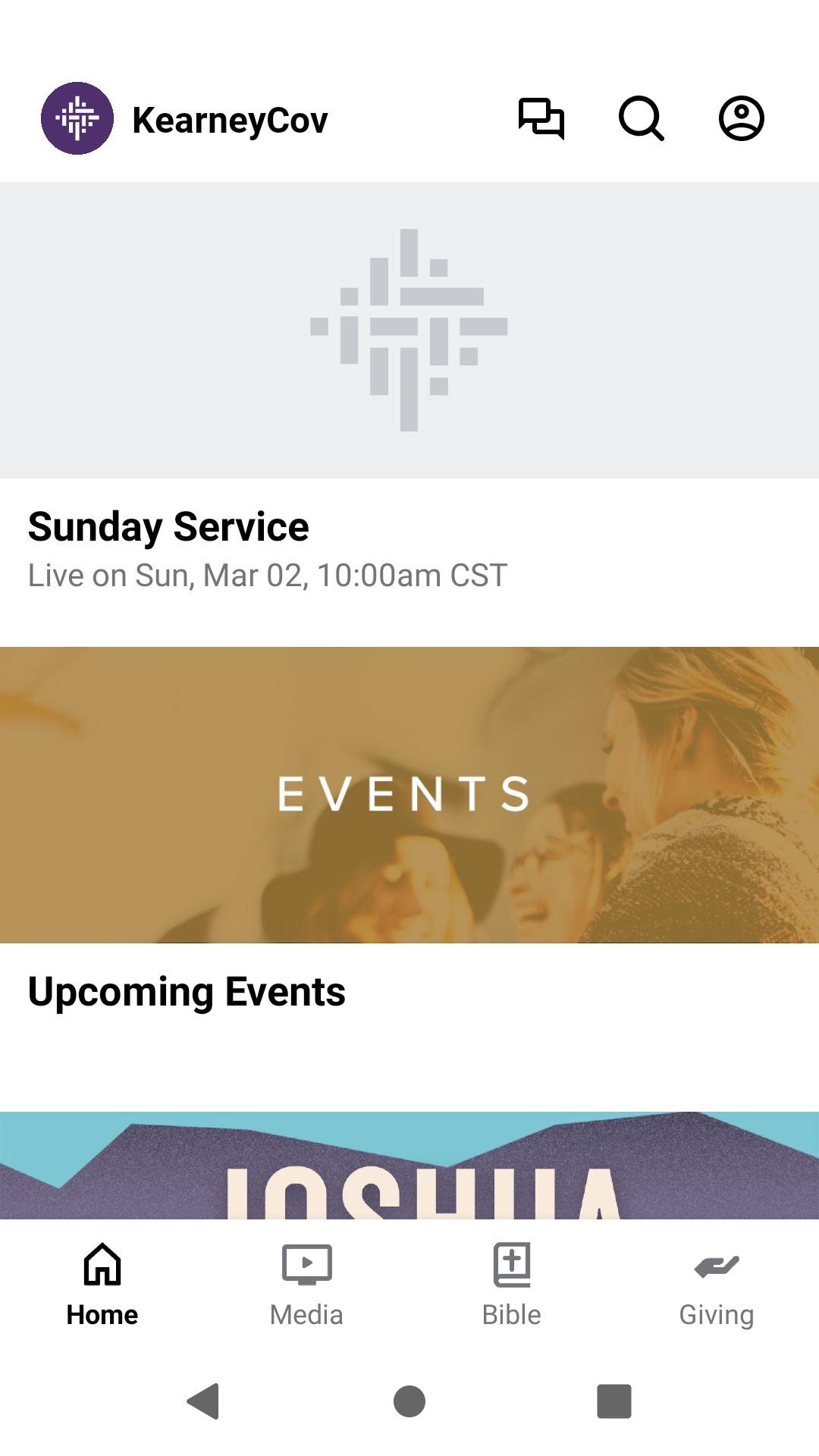
Task: Open the messaging chat icon
Action: [x=541, y=119]
